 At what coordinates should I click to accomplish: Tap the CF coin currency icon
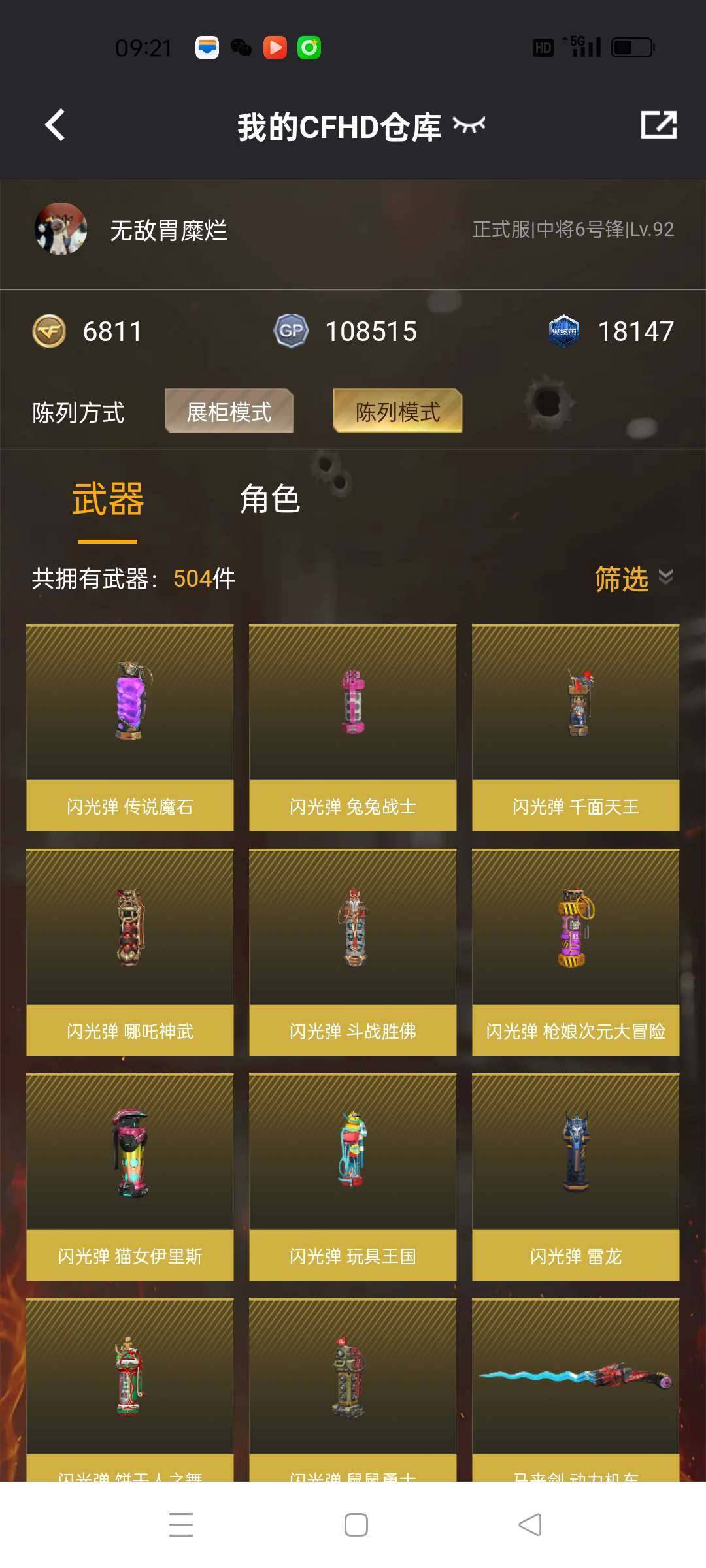pos(49,331)
